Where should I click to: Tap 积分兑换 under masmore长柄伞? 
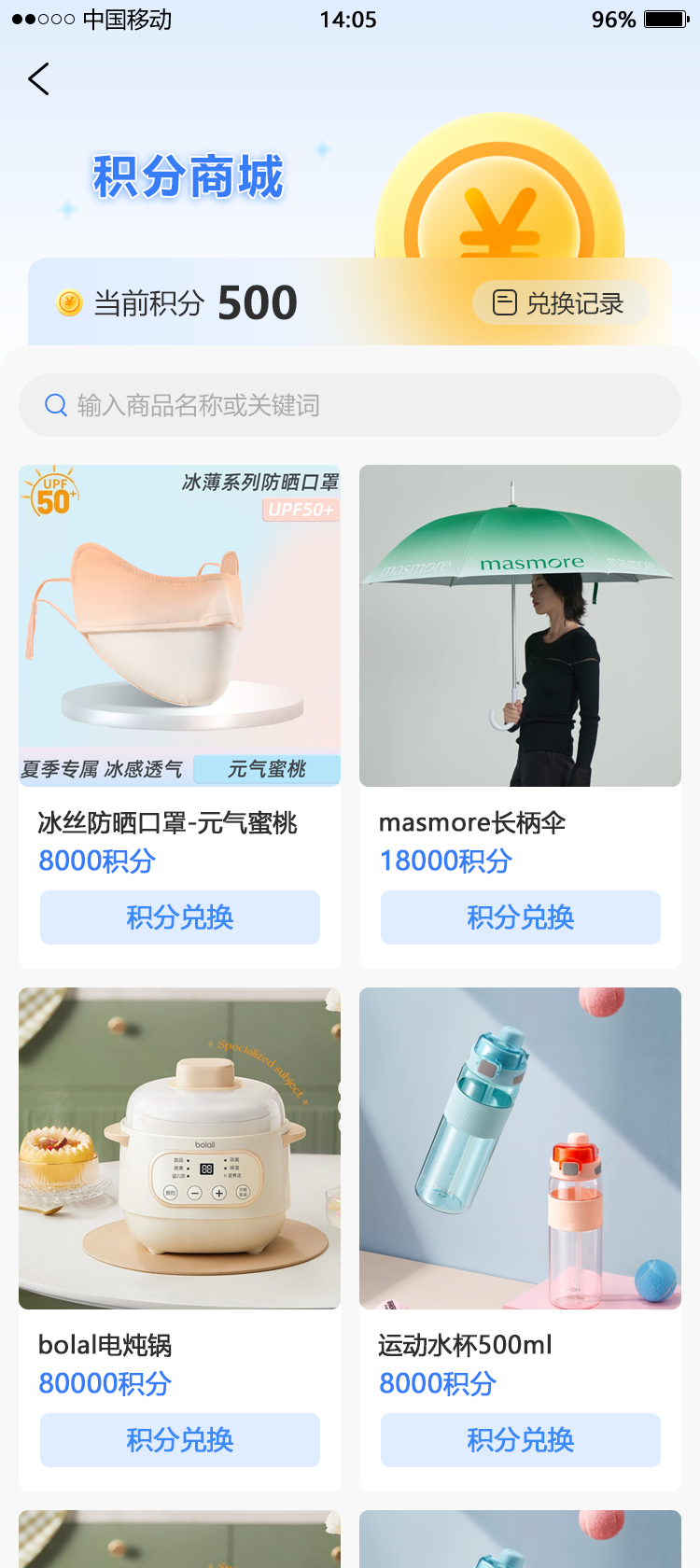point(520,917)
